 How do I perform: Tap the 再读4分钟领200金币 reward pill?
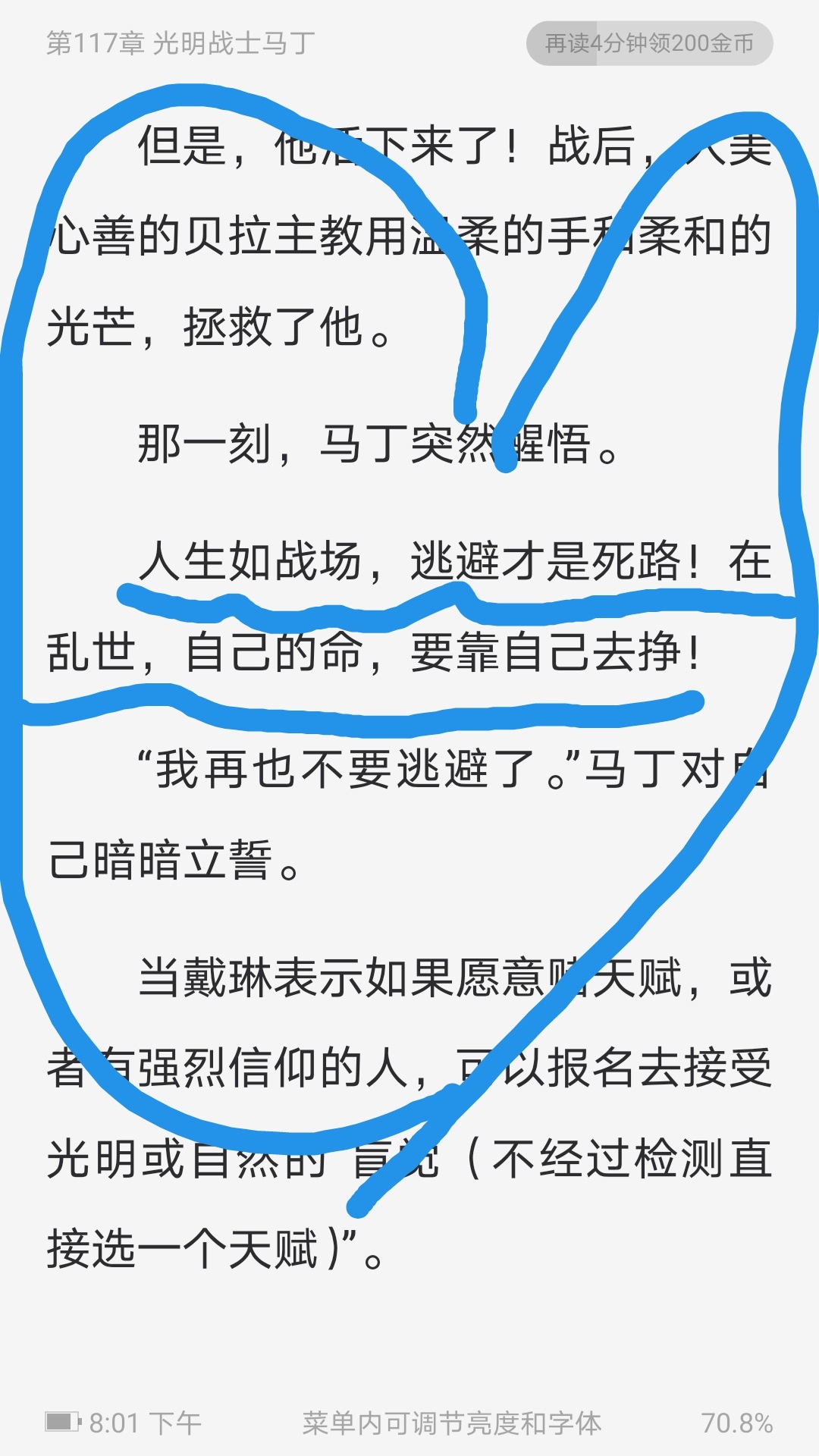coord(649,43)
